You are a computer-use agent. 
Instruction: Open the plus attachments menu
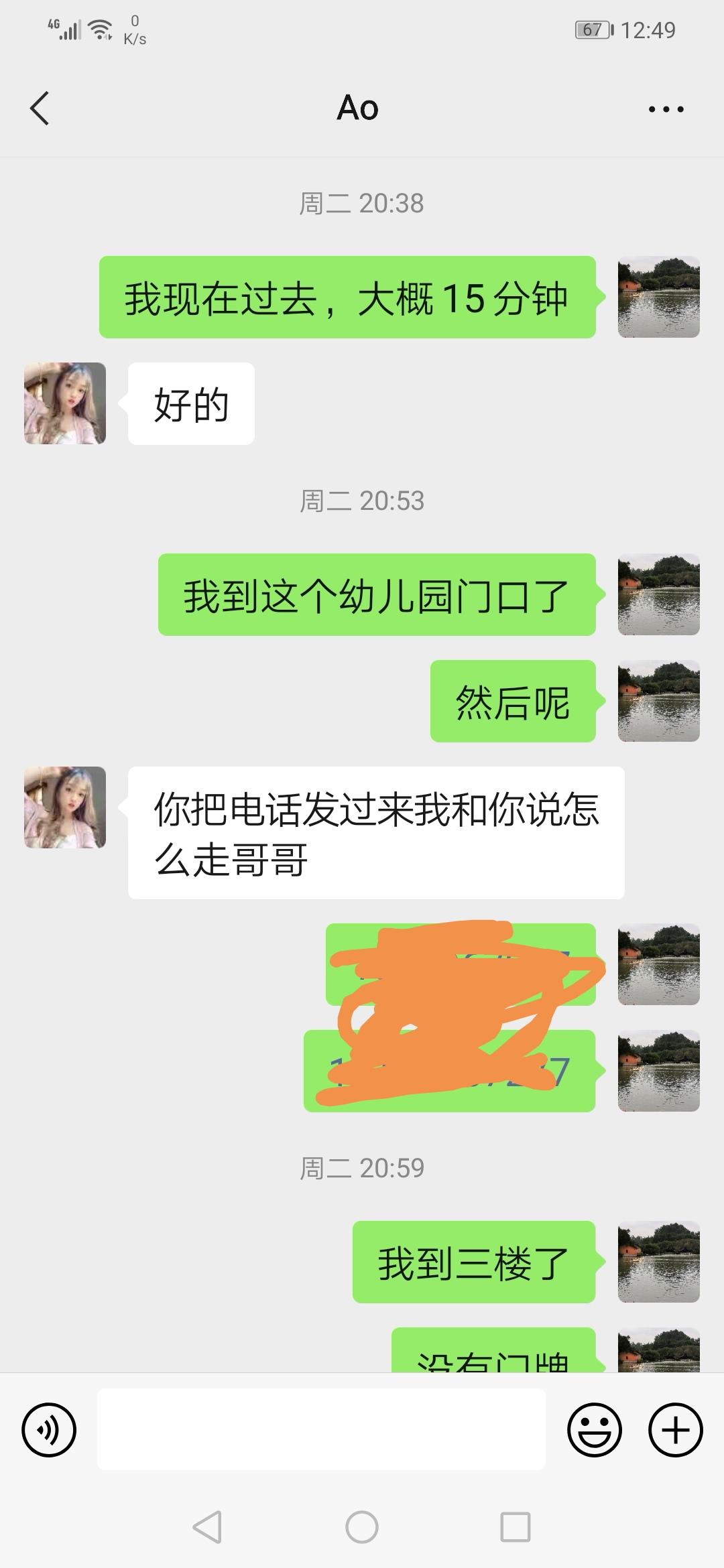pyautogui.click(x=675, y=1430)
